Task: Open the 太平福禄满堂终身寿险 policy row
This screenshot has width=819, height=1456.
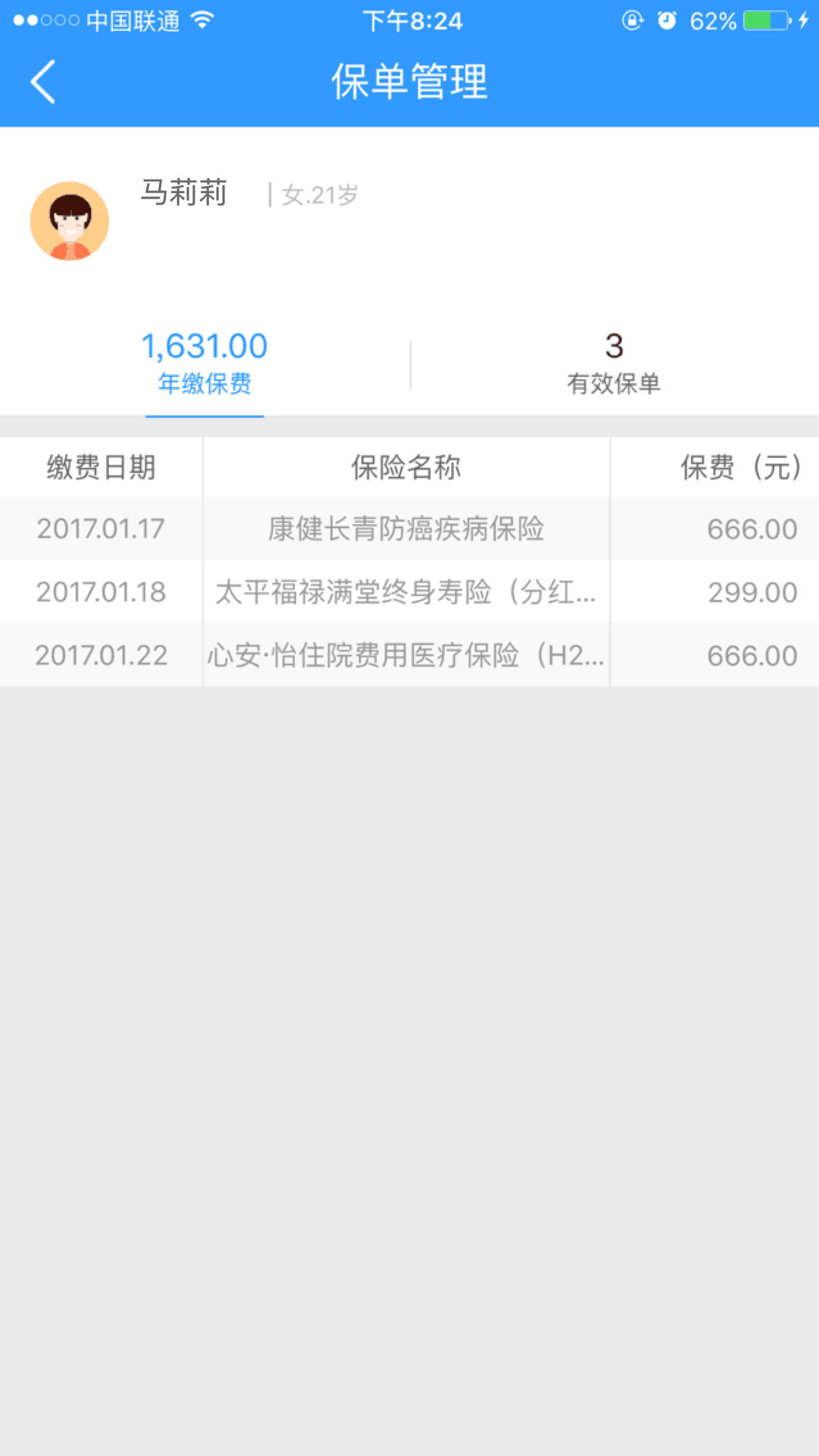Action: pos(409,592)
